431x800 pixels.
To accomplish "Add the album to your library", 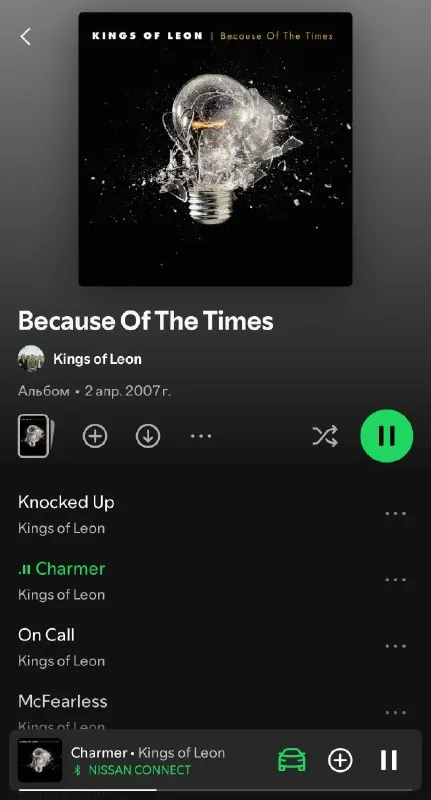I will click(x=95, y=436).
